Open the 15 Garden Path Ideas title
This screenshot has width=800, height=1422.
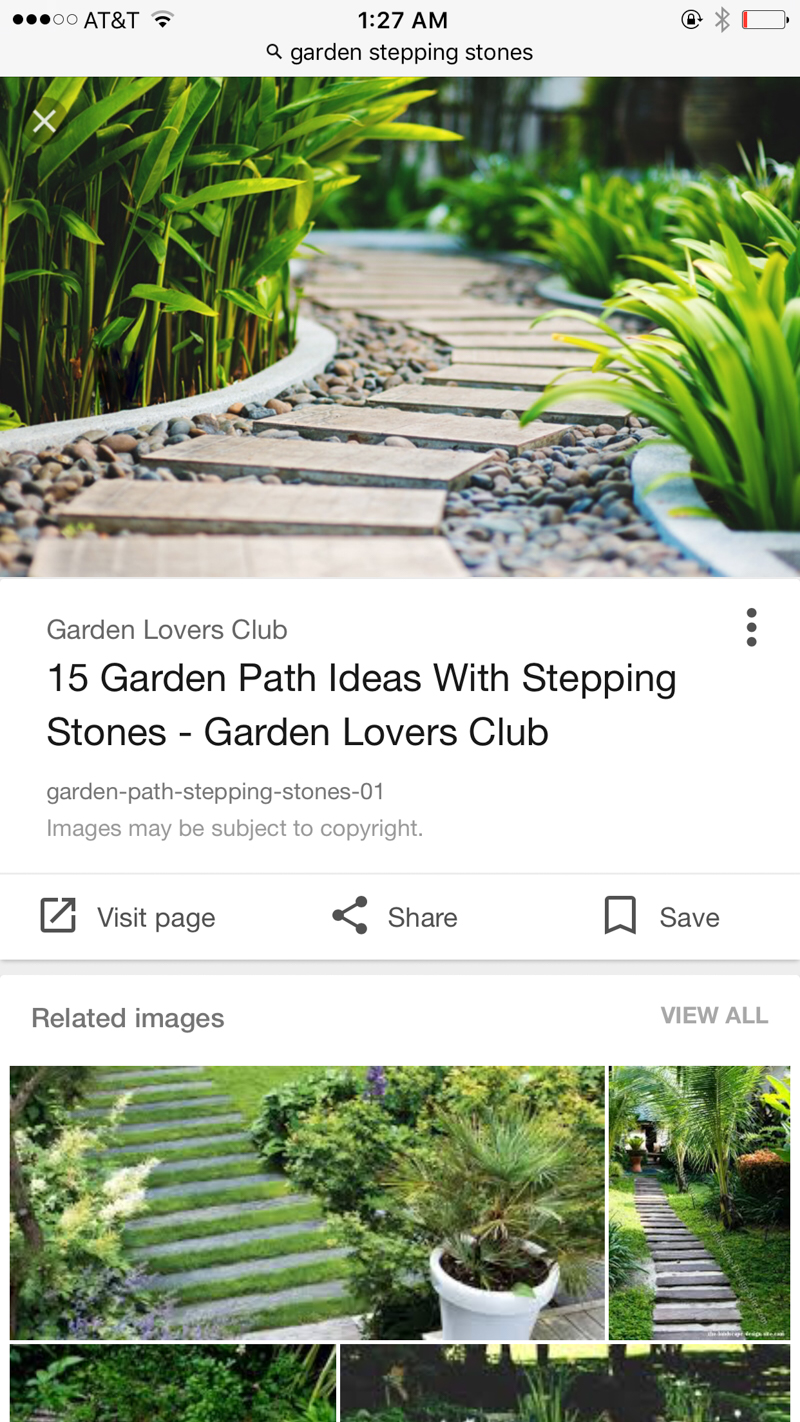click(361, 705)
